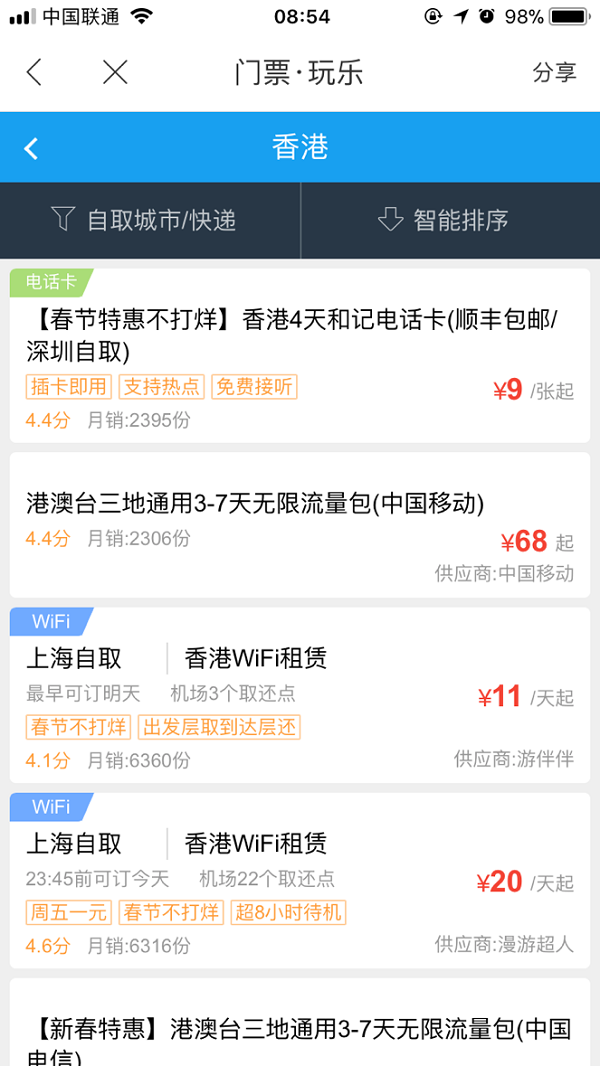This screenshot has height=1066, width=600.
Task: Open the 中国移动 无限流量包 card
Action: click(x=298, y=525)
